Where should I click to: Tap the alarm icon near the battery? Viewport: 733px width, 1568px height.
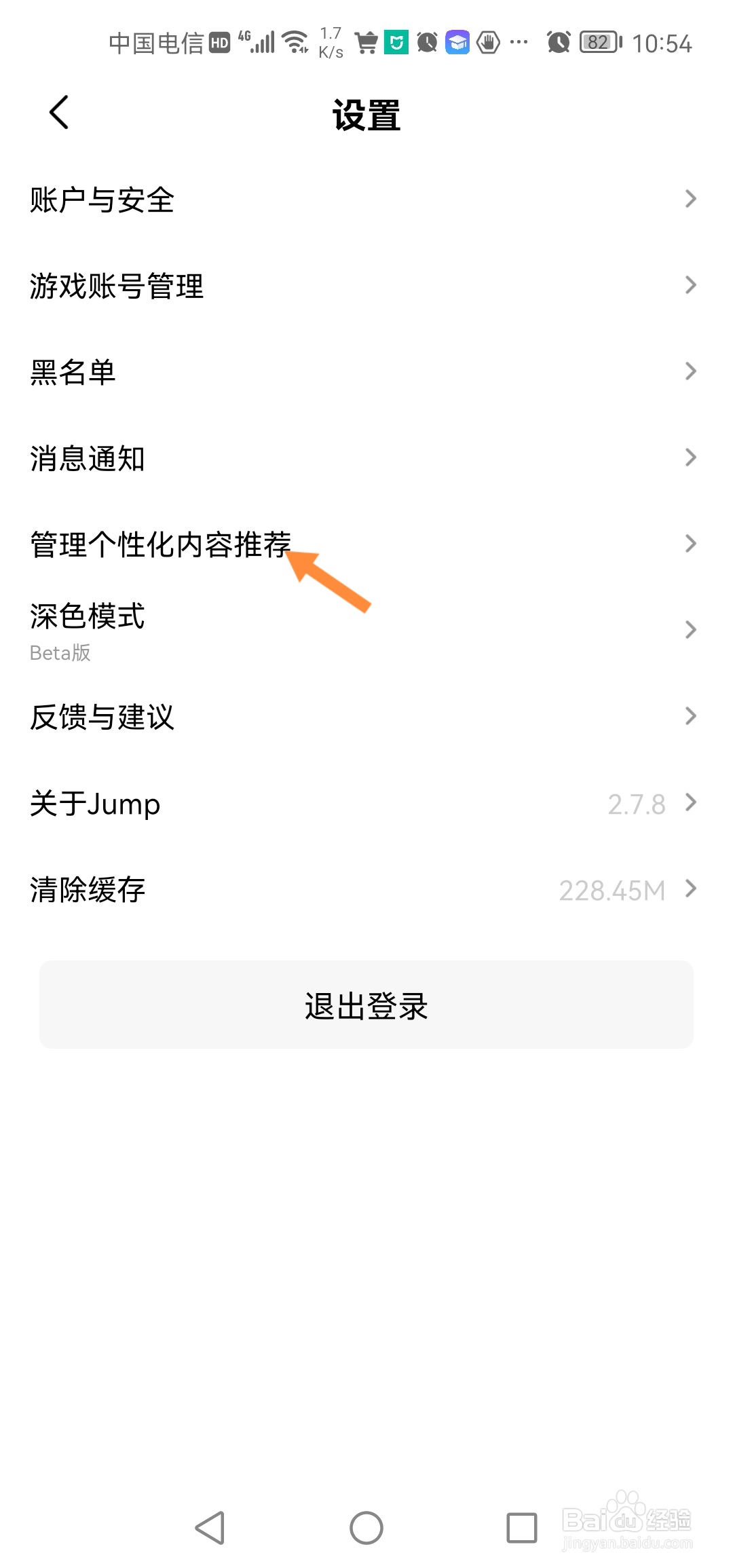click(558, 42)
